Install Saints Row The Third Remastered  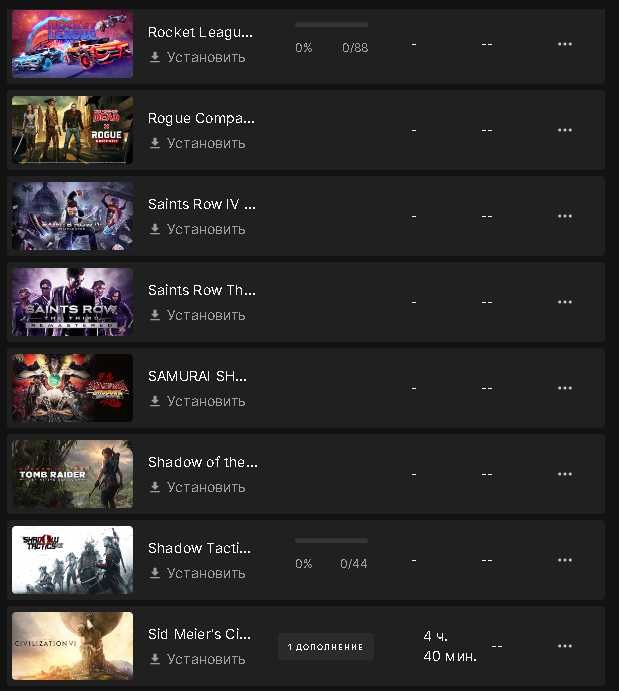(197, 315)
